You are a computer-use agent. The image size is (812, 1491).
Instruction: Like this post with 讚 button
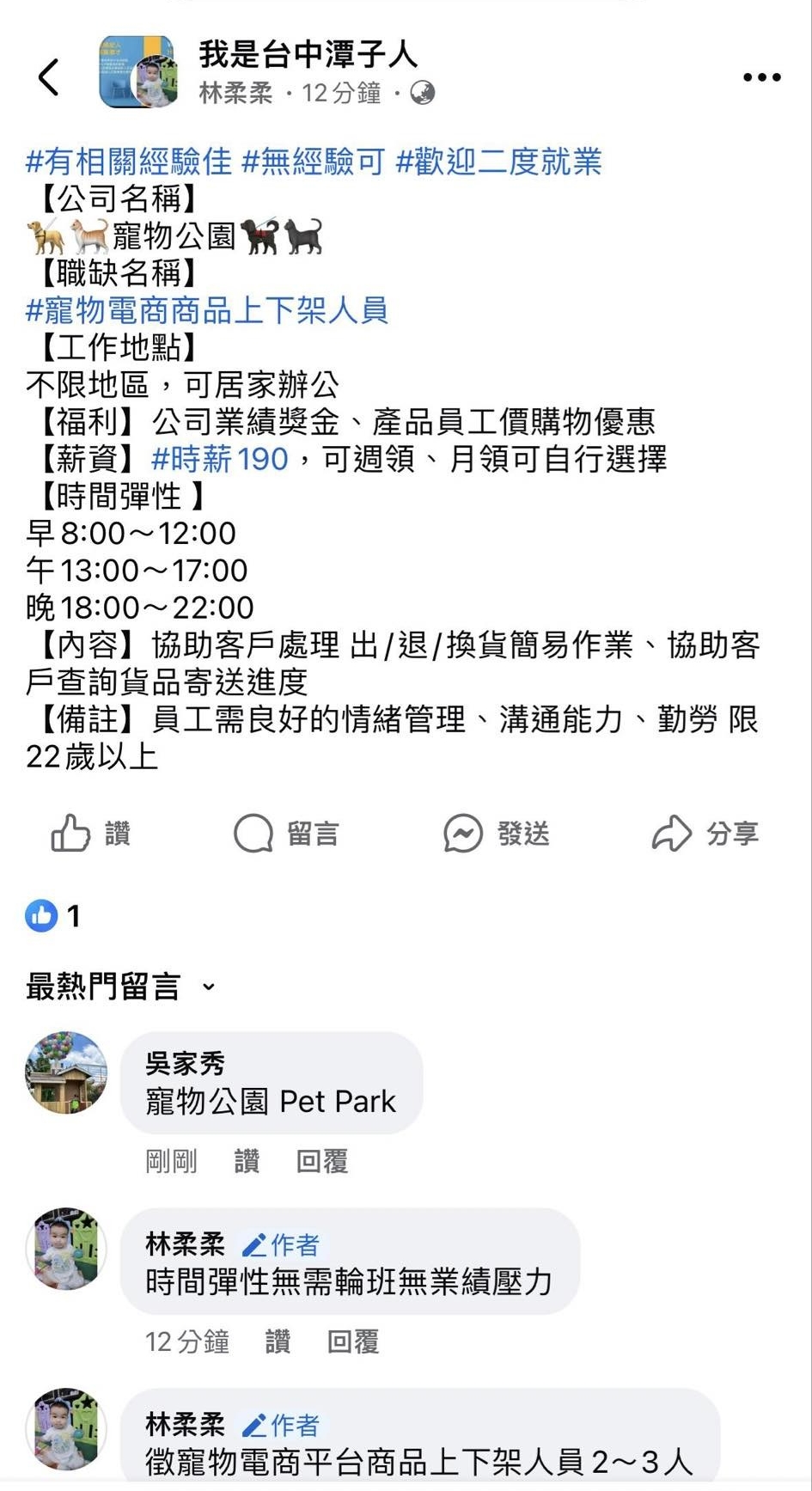click(90, 833)
